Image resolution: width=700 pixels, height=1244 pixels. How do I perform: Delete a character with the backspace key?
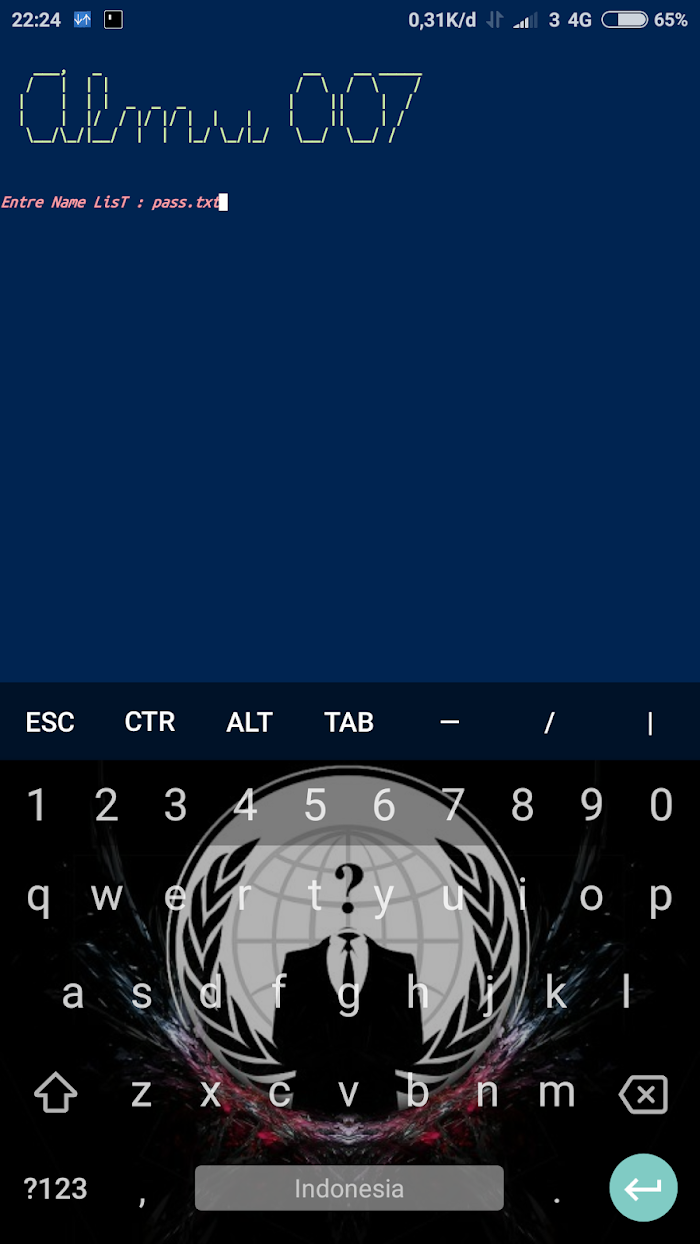[x=643, y=1094]
